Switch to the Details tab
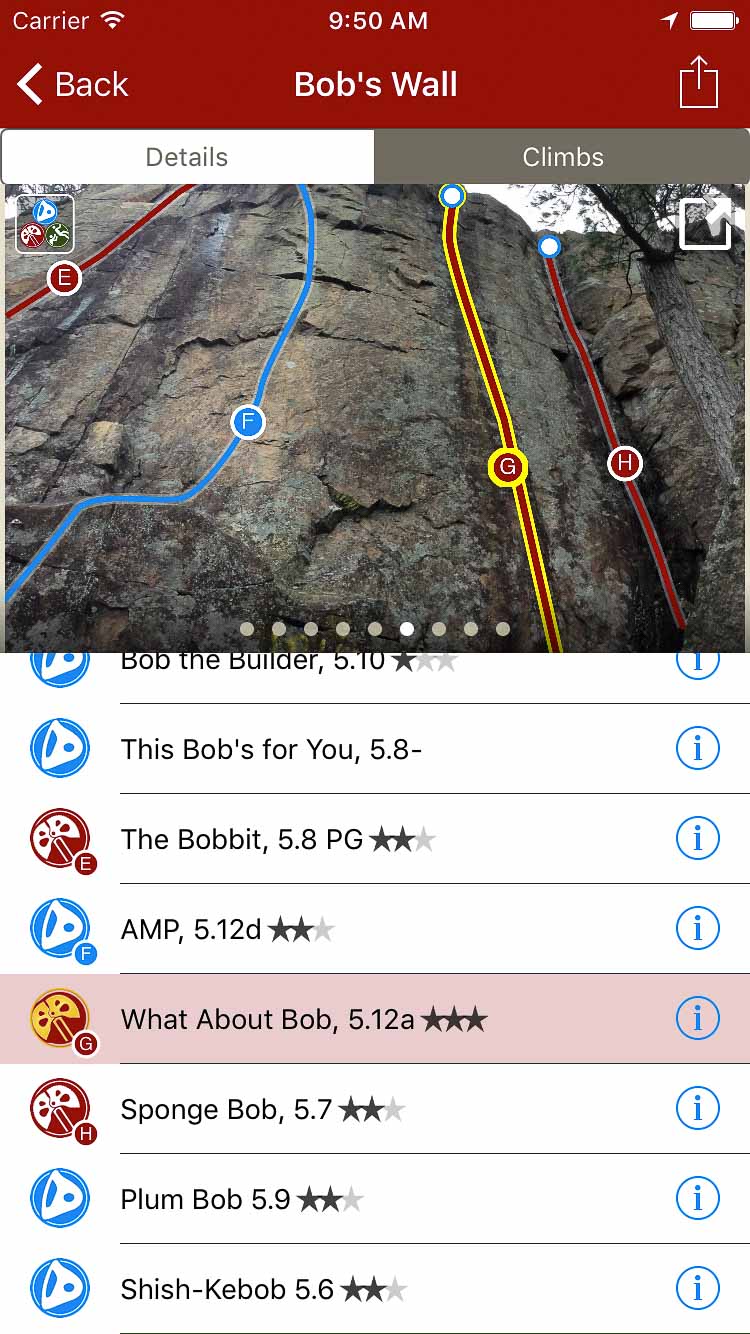 tap(187, 157)
